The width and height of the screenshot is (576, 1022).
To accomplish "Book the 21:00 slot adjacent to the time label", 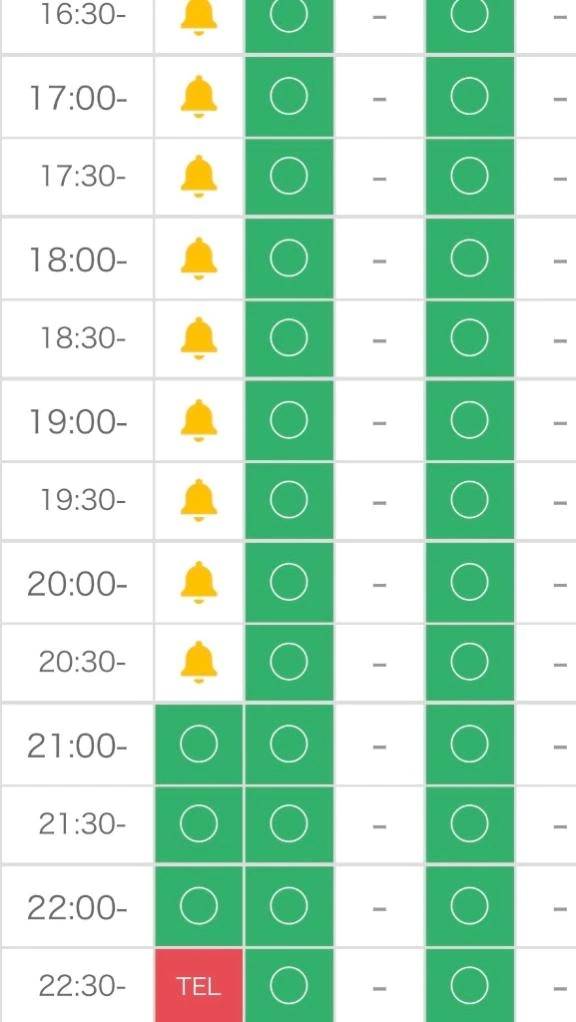I will (x=199, y=744).
